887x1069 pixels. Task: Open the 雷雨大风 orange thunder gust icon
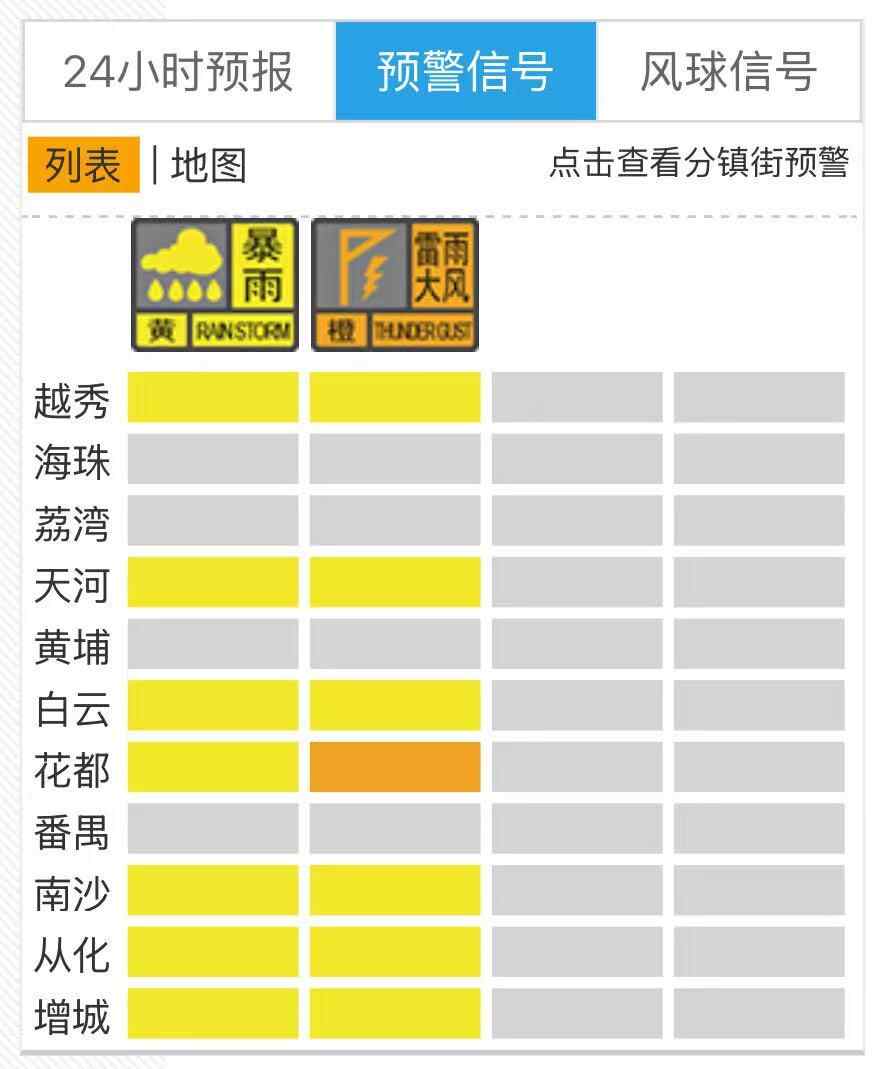(x=395, y=284)
